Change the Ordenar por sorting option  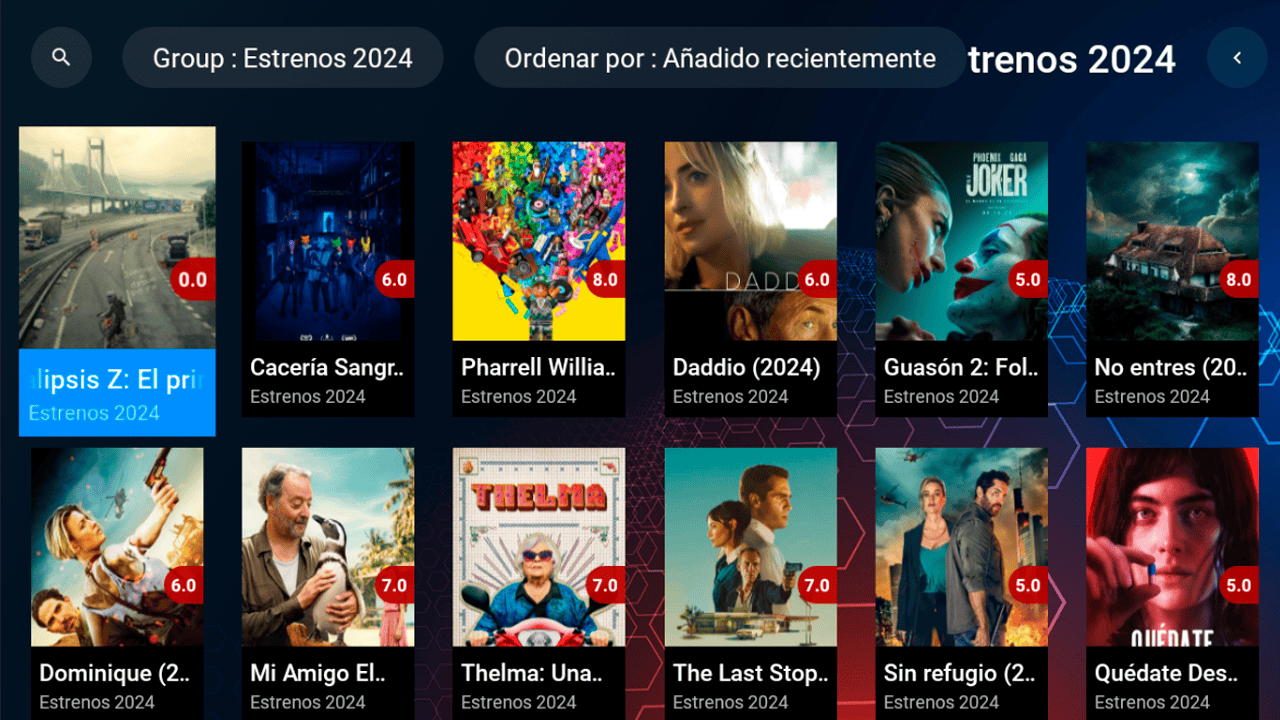click(720, 58)
